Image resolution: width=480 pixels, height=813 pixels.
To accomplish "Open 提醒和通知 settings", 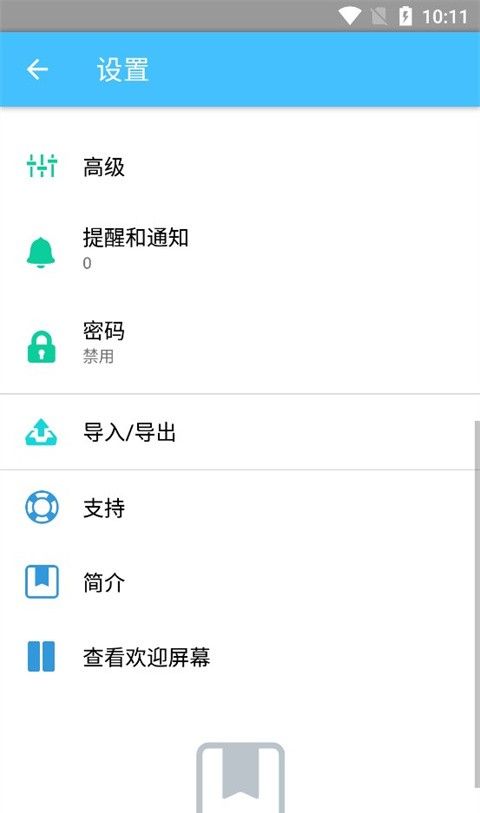I will tap(240, 249).
